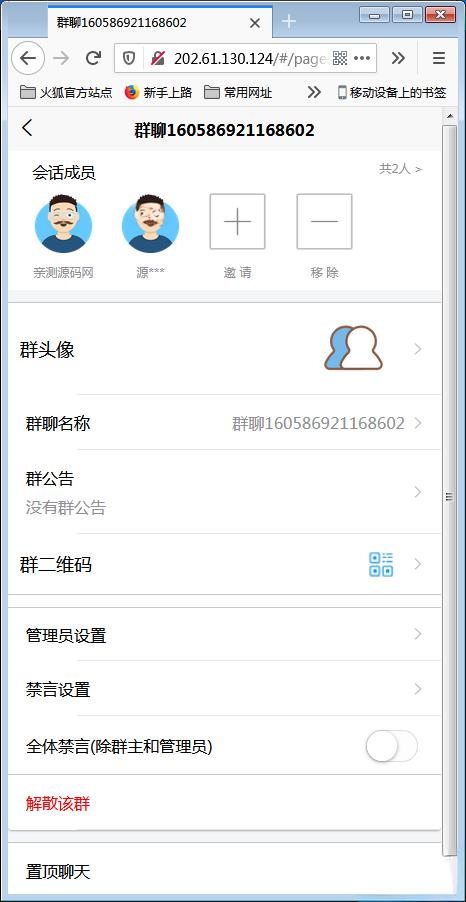Open the 群公告 row
Screen dimensions: 466x902
tap(224, 492)
